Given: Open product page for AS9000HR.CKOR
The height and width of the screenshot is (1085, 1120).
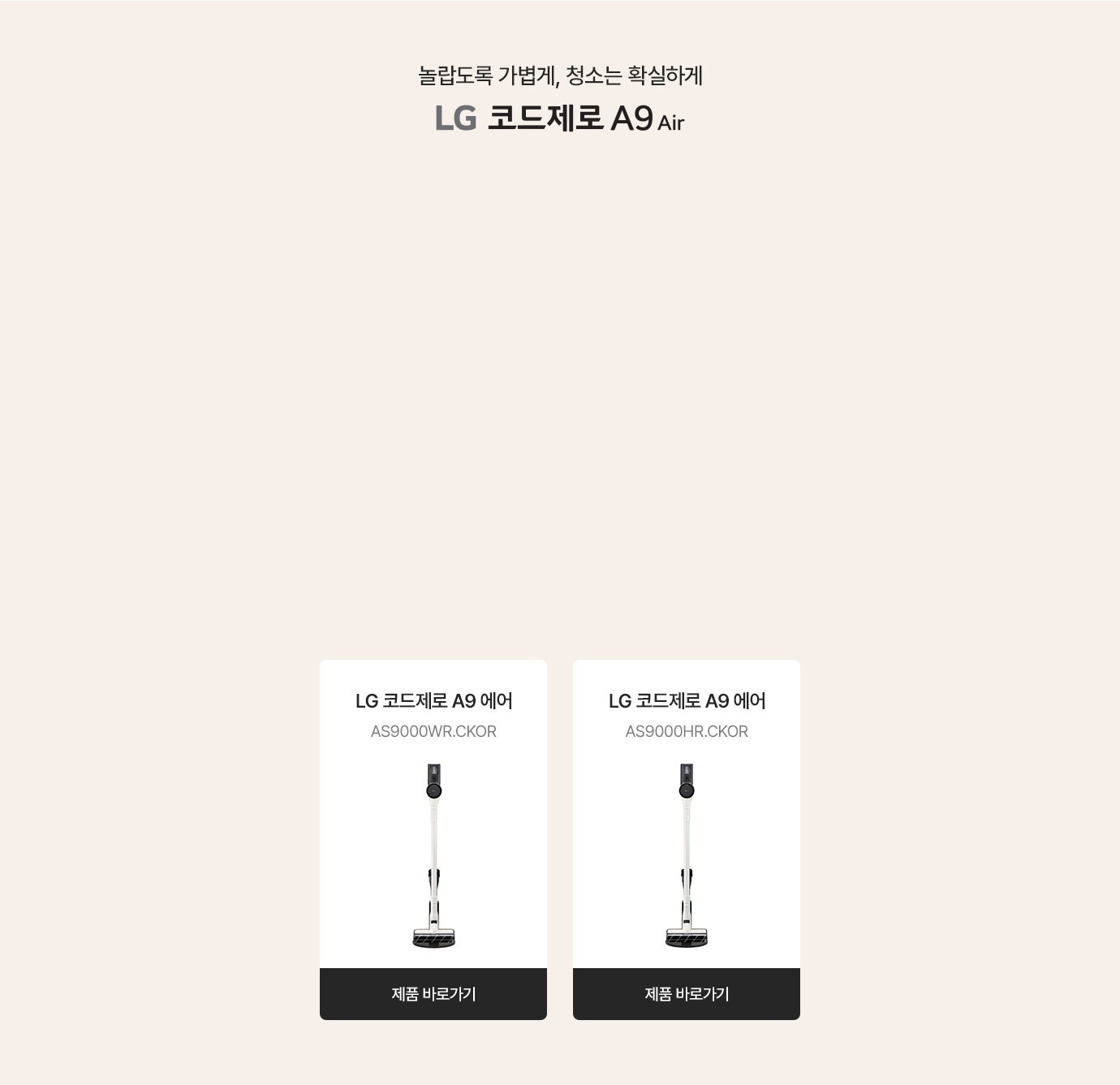Looking at the screenshot, I should tap(687, 993).
